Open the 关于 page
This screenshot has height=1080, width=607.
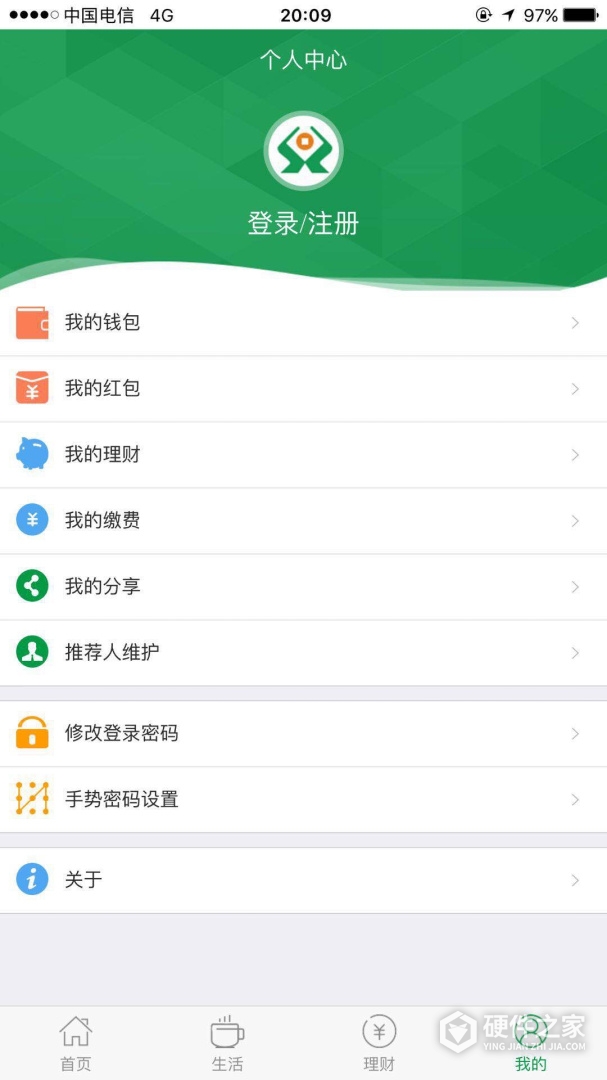click(303, 880)
